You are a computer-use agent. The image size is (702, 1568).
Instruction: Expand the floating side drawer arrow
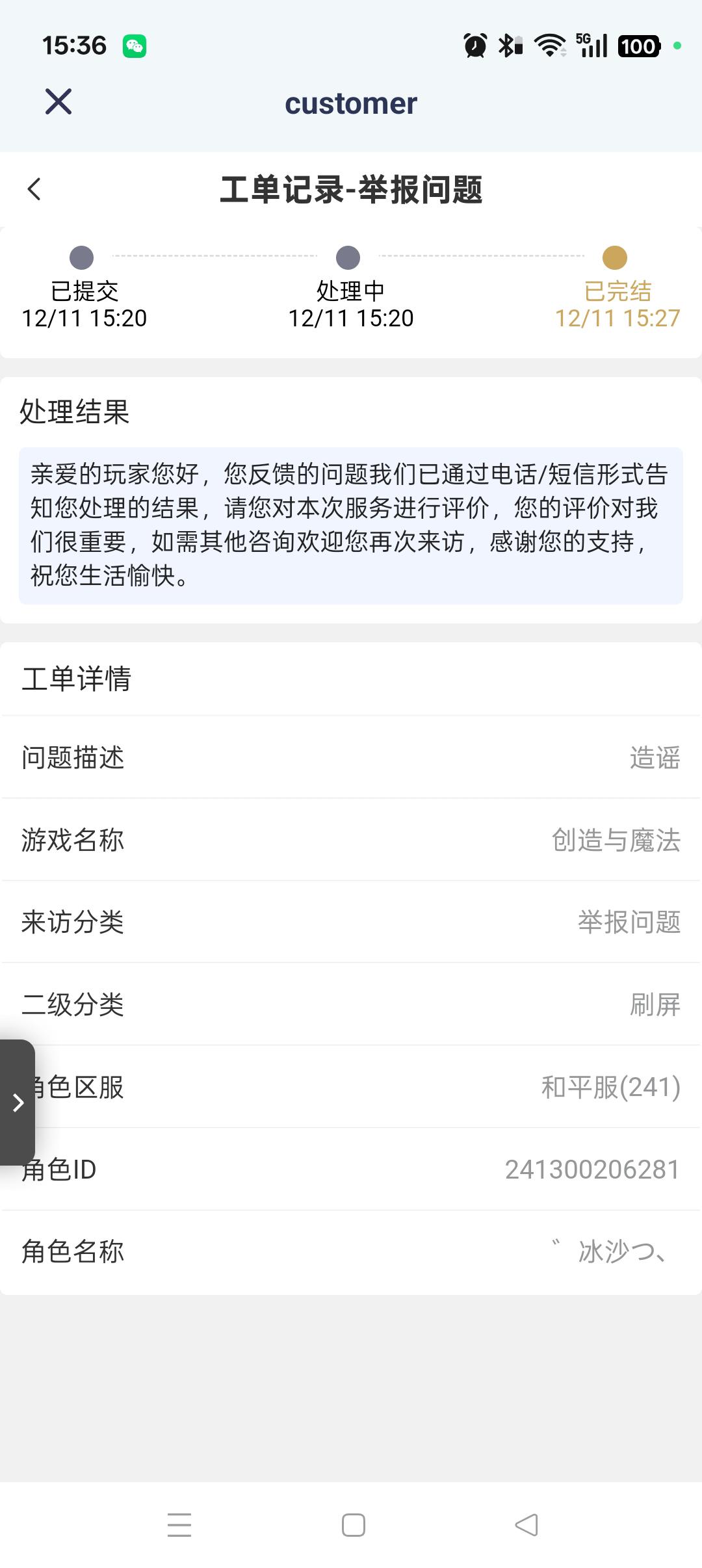coord(18,1101)
